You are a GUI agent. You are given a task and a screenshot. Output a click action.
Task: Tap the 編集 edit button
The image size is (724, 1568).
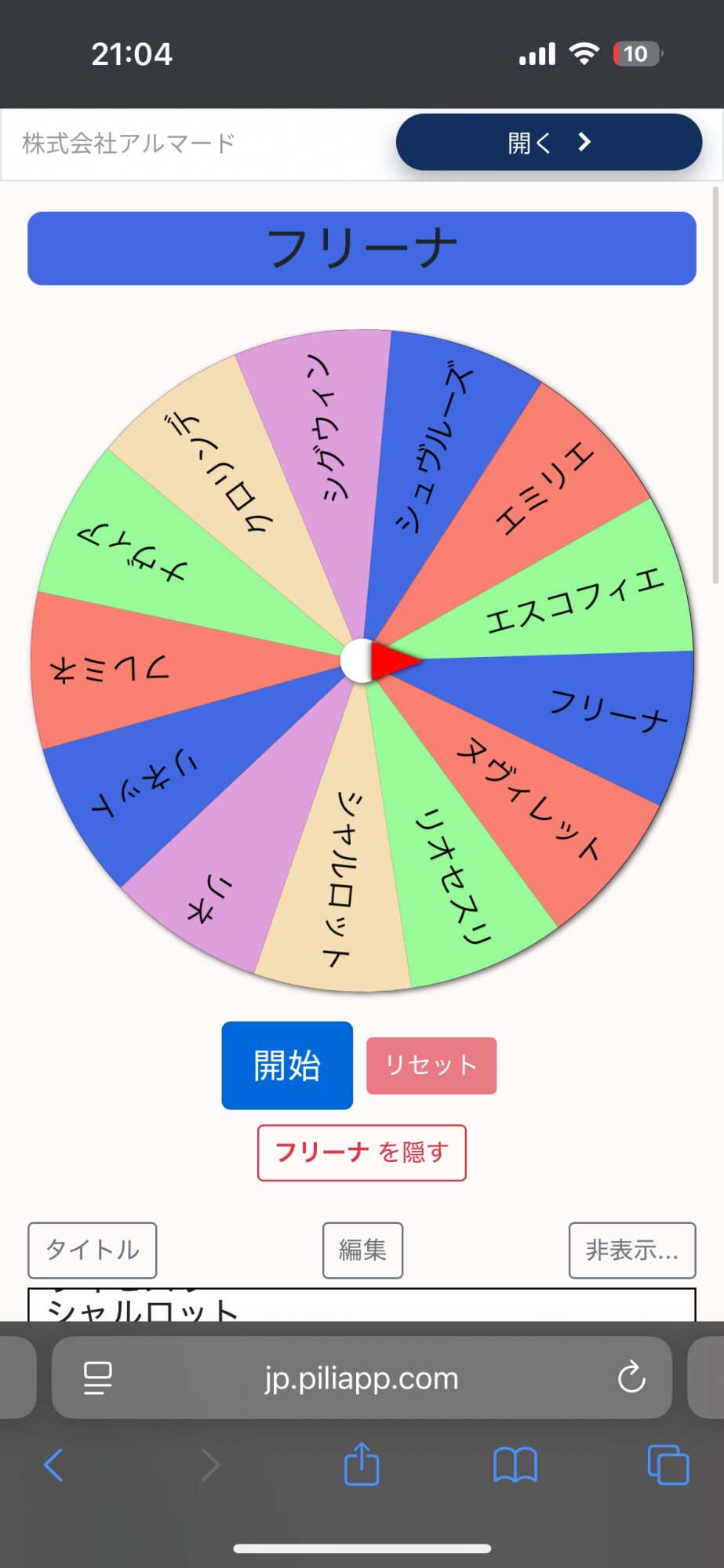coord(362,1250)
